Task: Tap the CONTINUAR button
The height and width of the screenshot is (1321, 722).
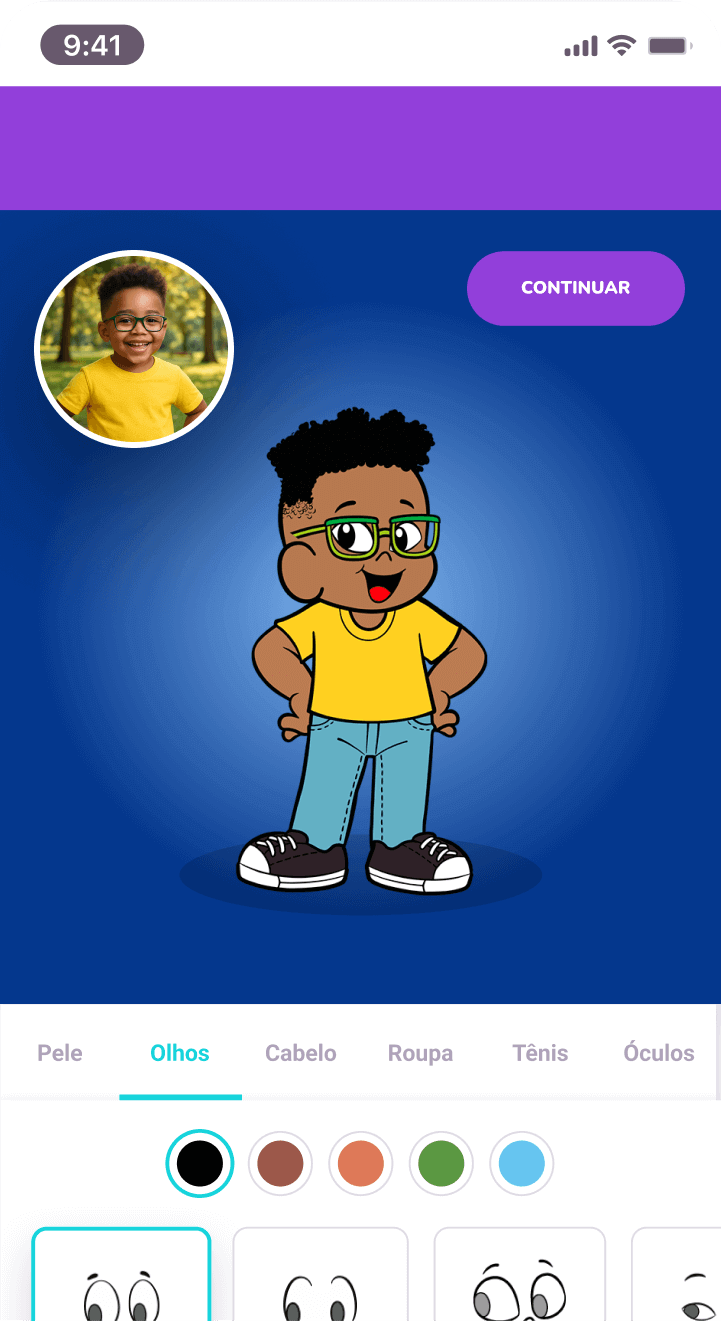Action: [x=575, y=288]
